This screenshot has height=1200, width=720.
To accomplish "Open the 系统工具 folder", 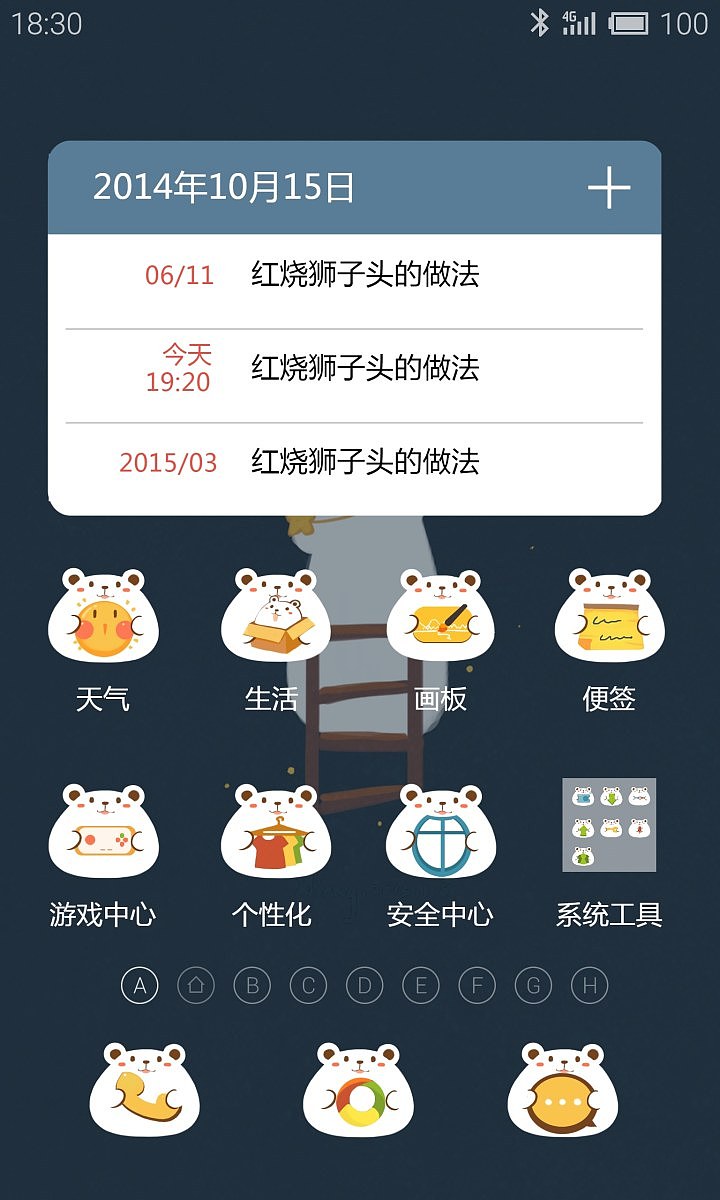I will coord(609,826).
